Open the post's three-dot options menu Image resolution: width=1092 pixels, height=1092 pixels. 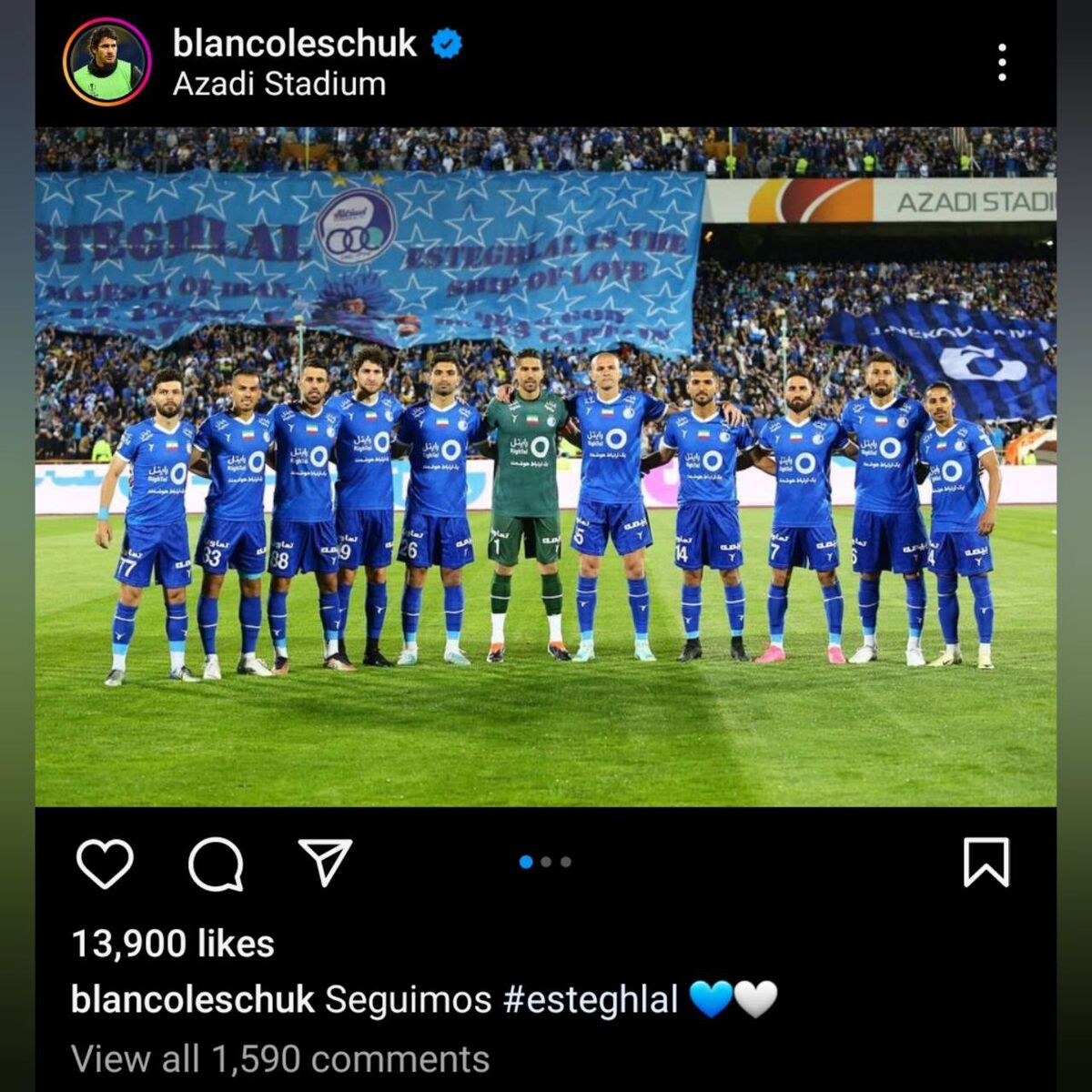point(1001,62)
